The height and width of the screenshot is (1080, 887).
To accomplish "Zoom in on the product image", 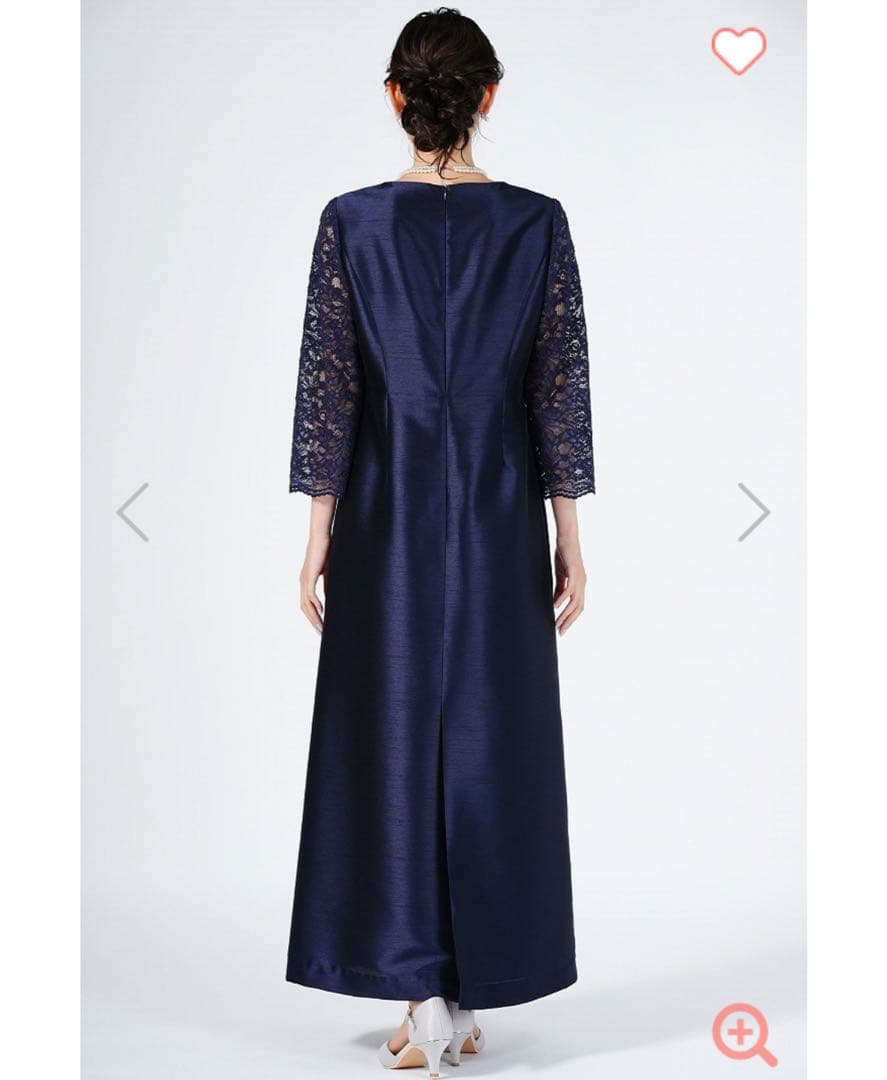I will pyautogui.click(x=744, y=1034).
